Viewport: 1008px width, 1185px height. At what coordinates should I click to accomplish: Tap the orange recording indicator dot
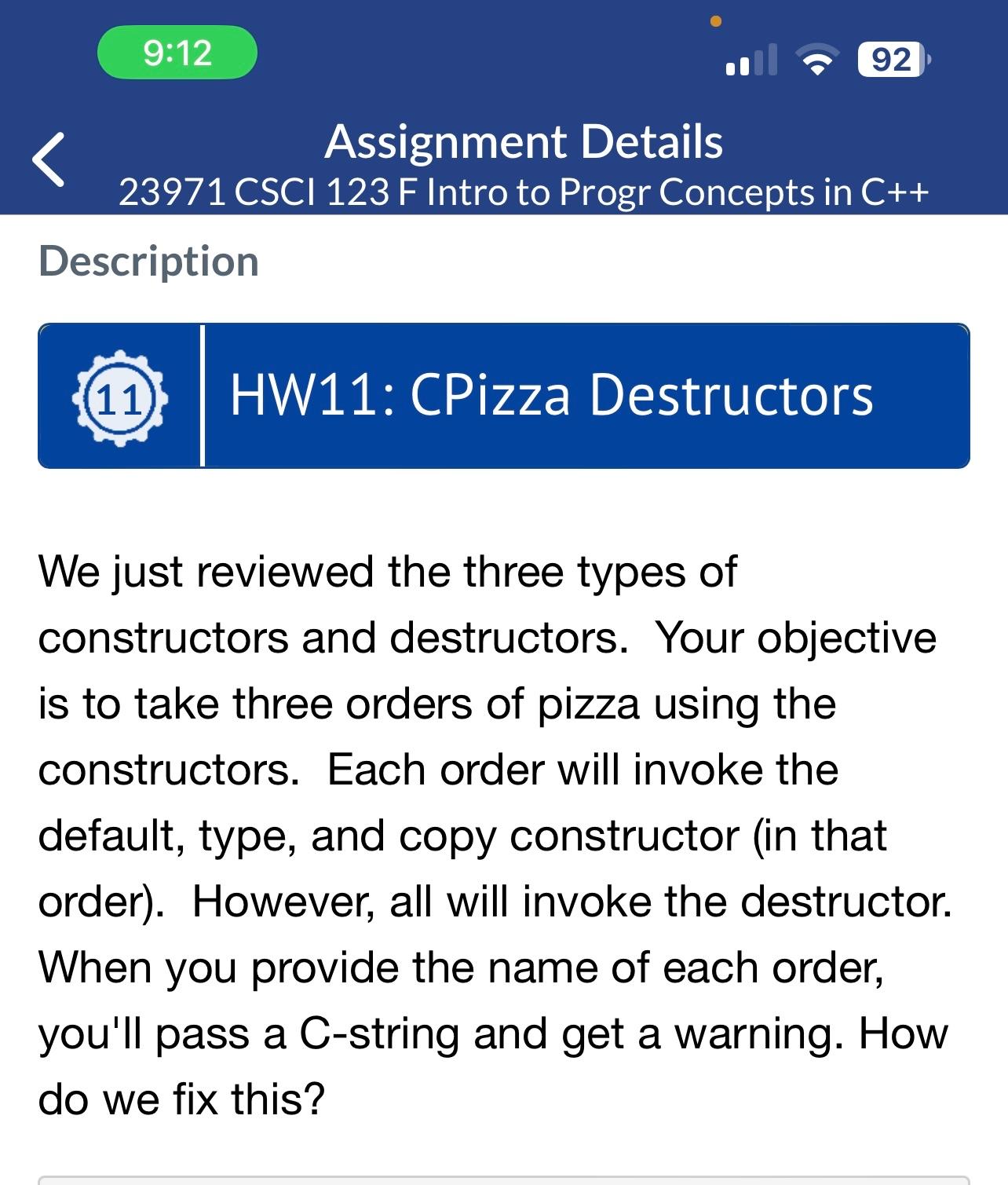pos(715,22)
